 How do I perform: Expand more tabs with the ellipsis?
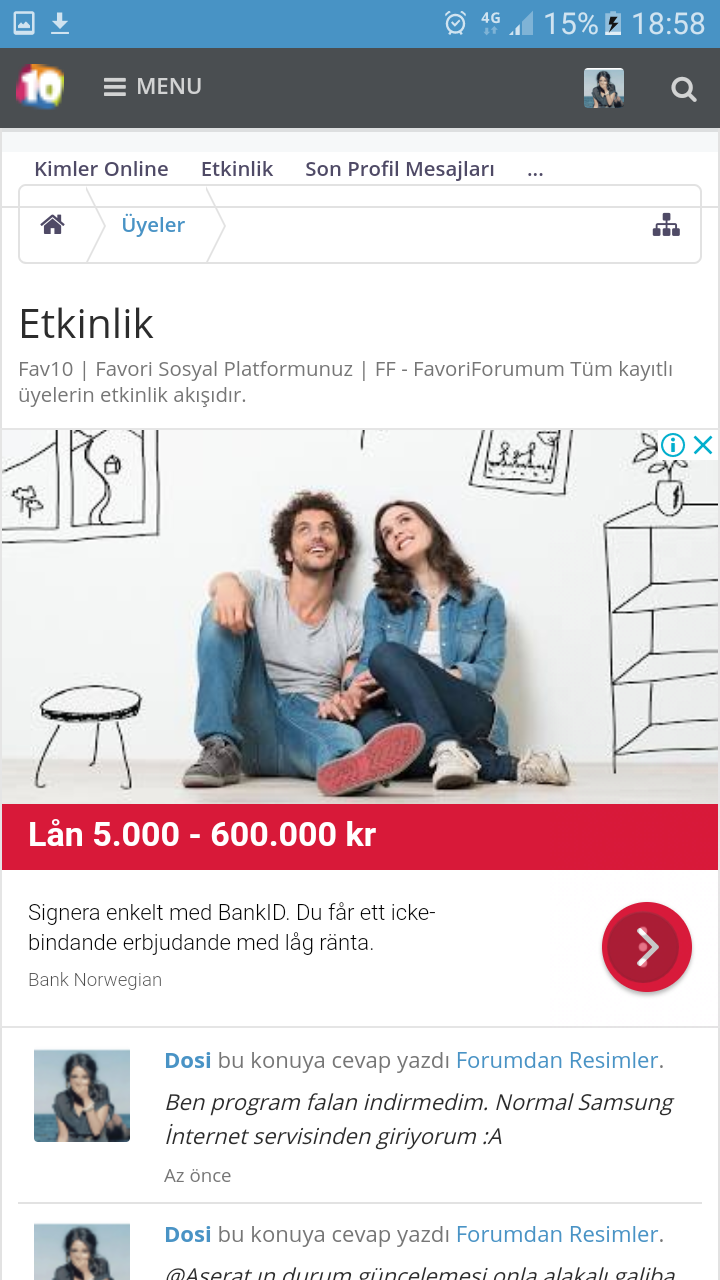tap(535, 169)
